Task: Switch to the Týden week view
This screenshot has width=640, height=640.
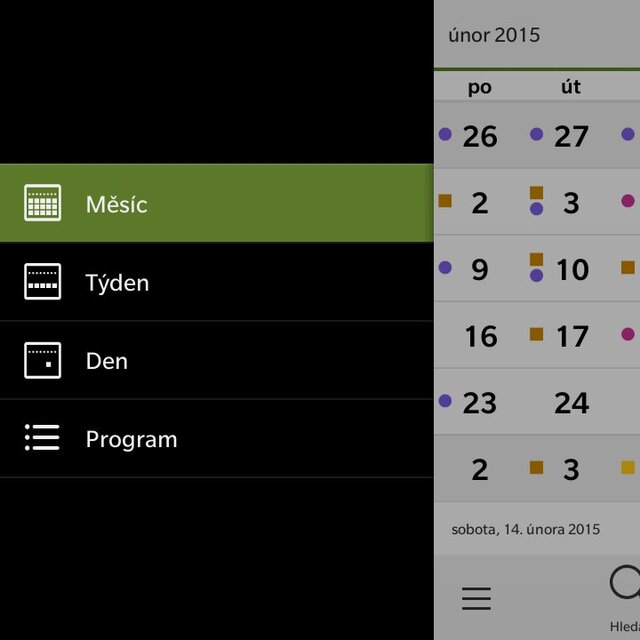Action: [216, 283]
